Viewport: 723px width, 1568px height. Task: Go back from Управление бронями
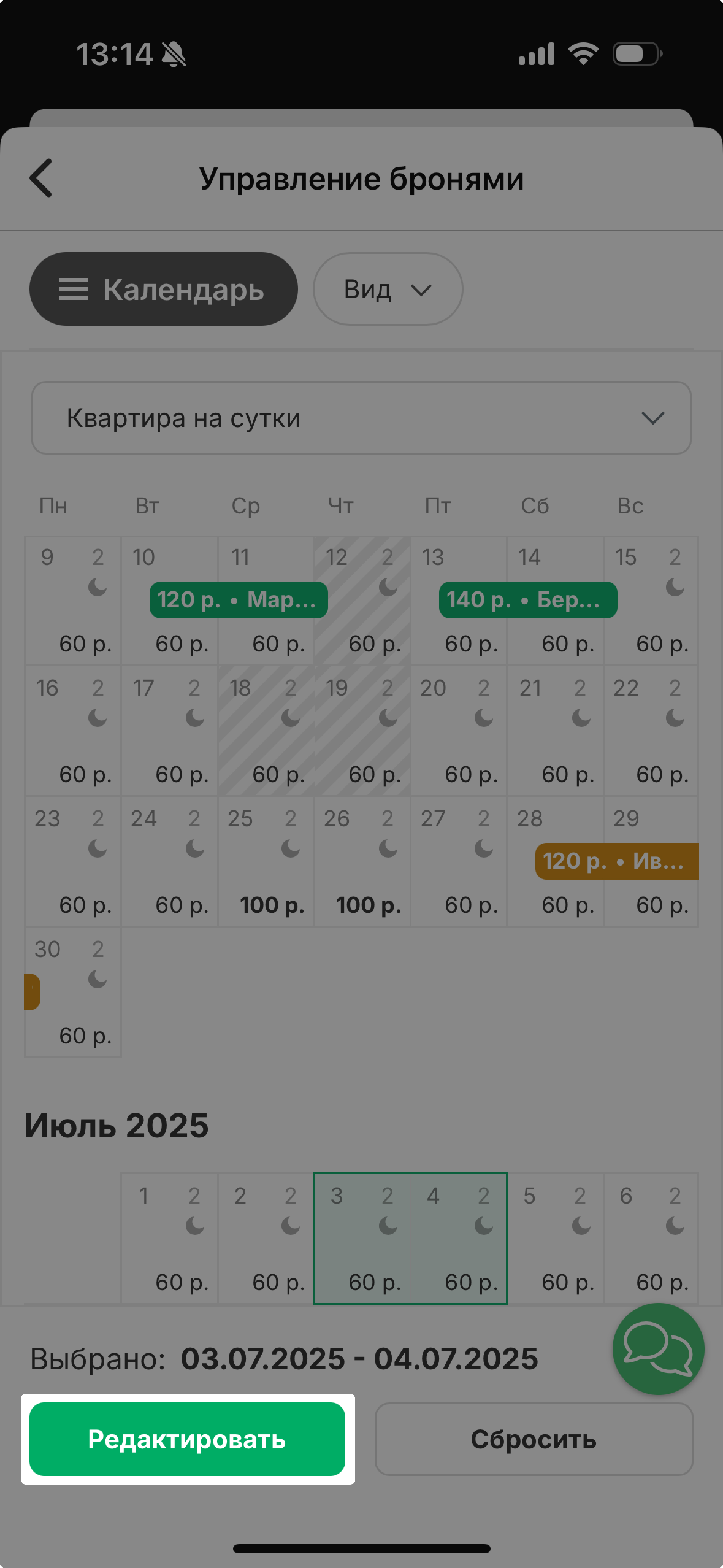click(x=41, y=178)
